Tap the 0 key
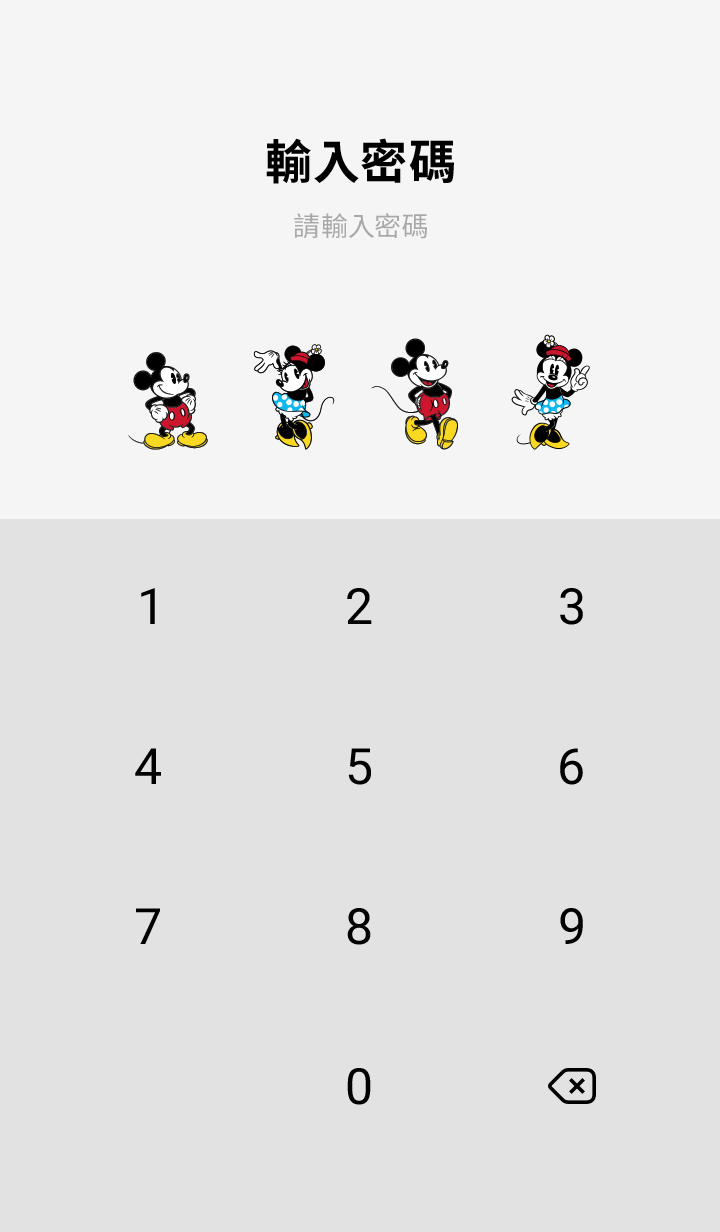 (x=359, y=1087)
